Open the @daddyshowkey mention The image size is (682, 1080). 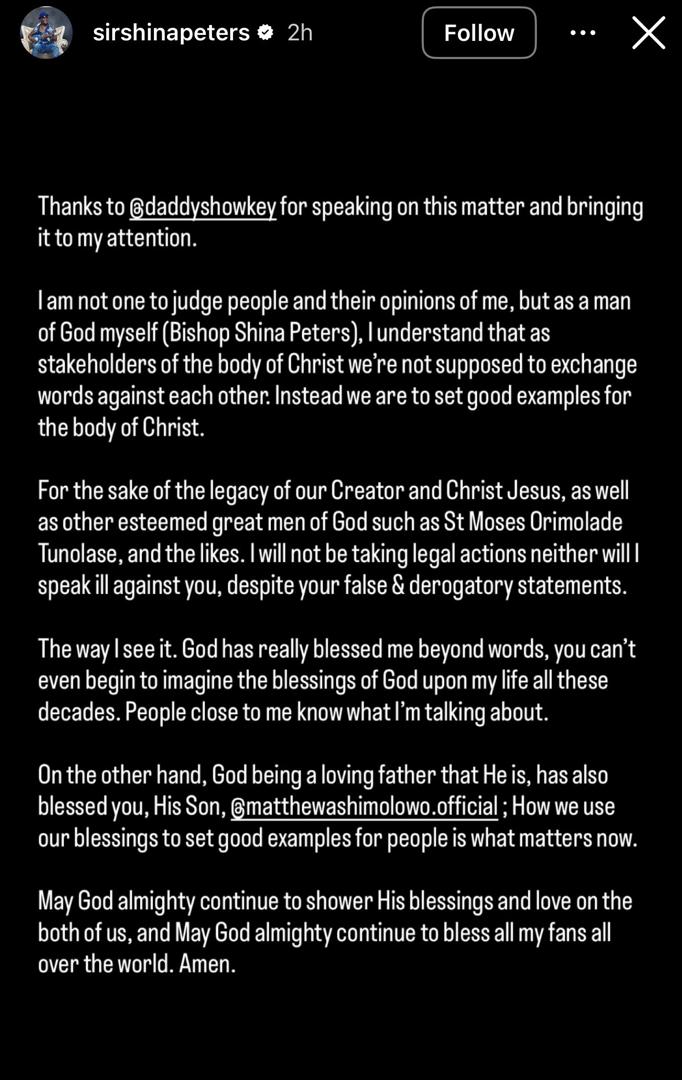(x=203, y=208)
